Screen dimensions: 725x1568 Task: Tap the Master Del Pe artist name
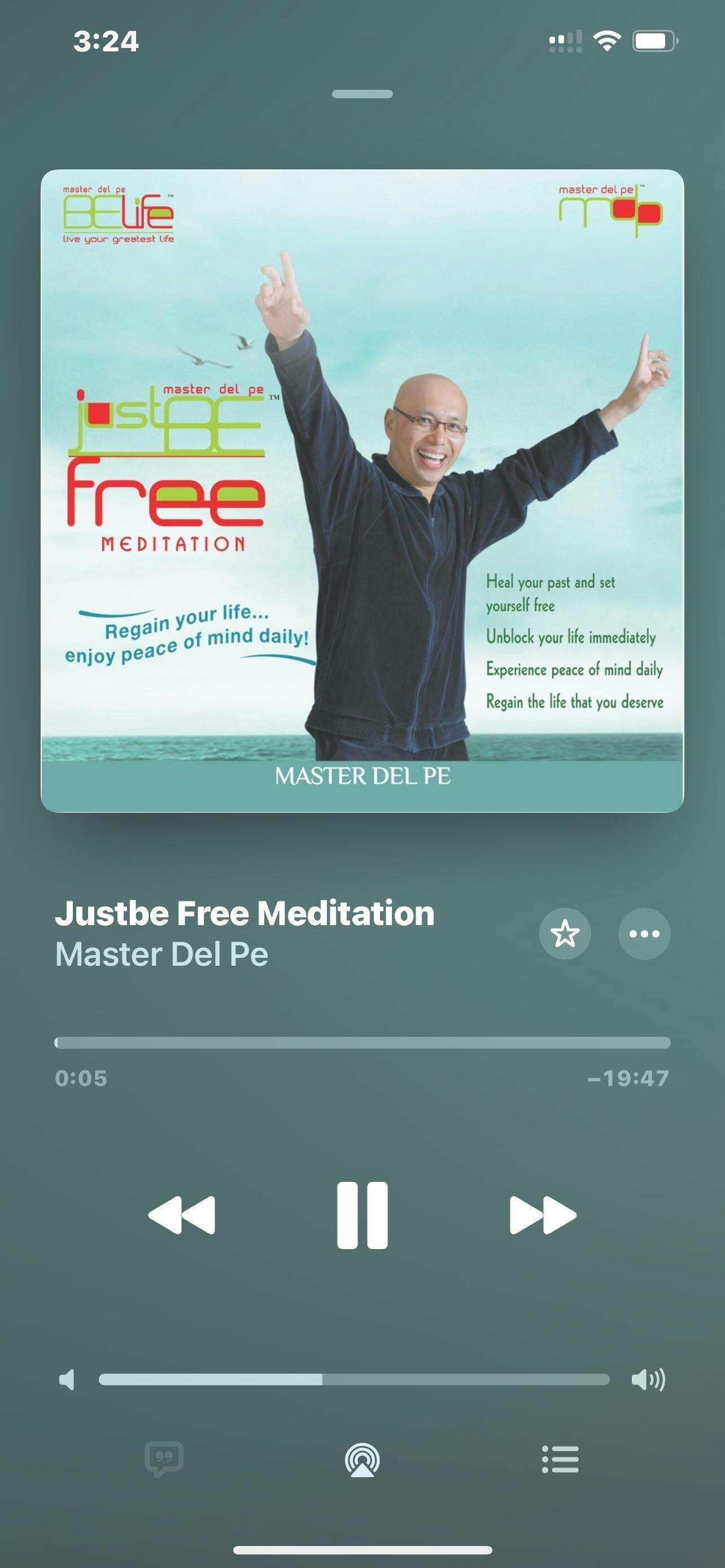pyautogui.click(x=161, y=954)
